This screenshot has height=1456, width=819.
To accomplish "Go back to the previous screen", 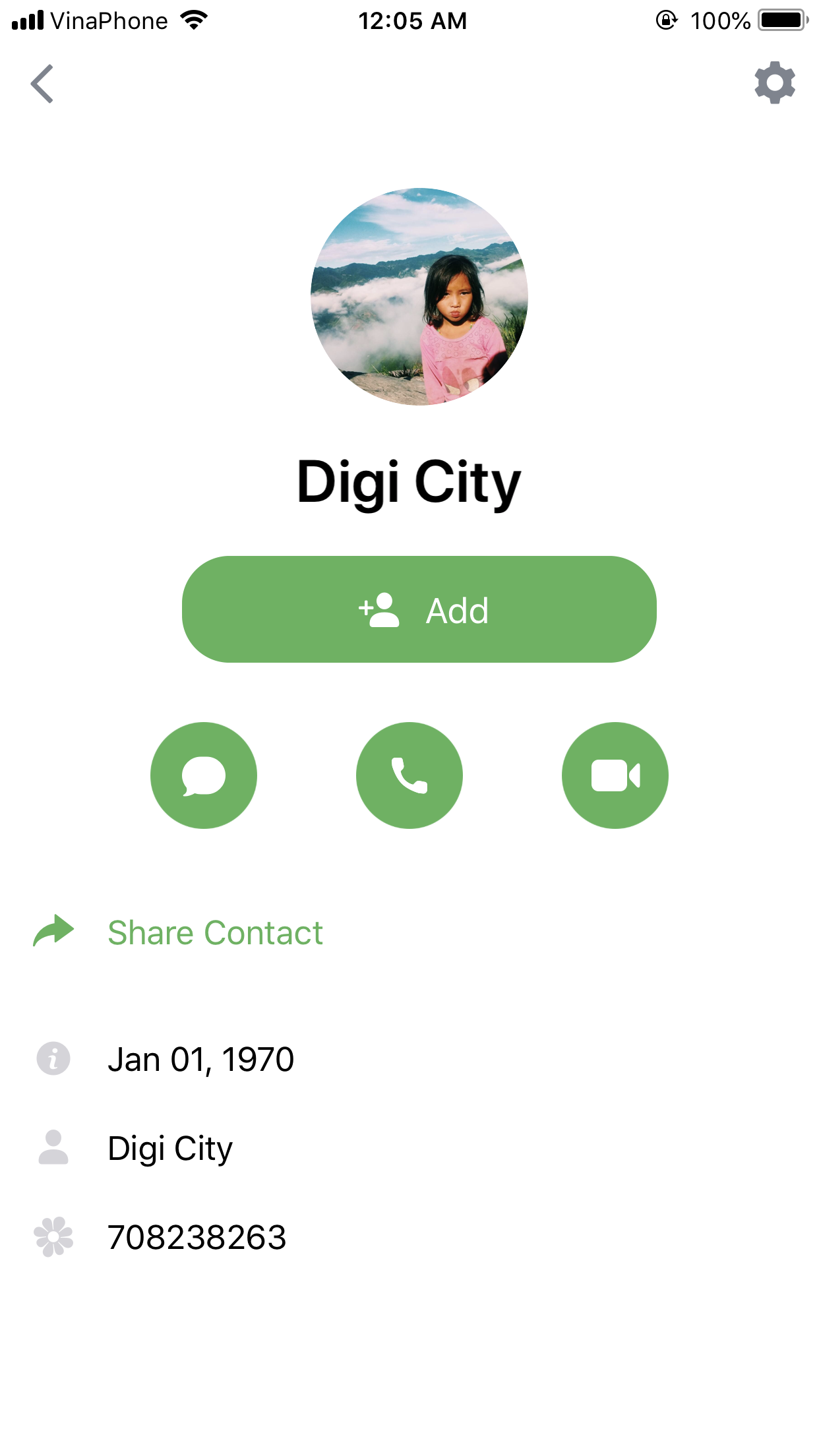I will click(42, 84).
